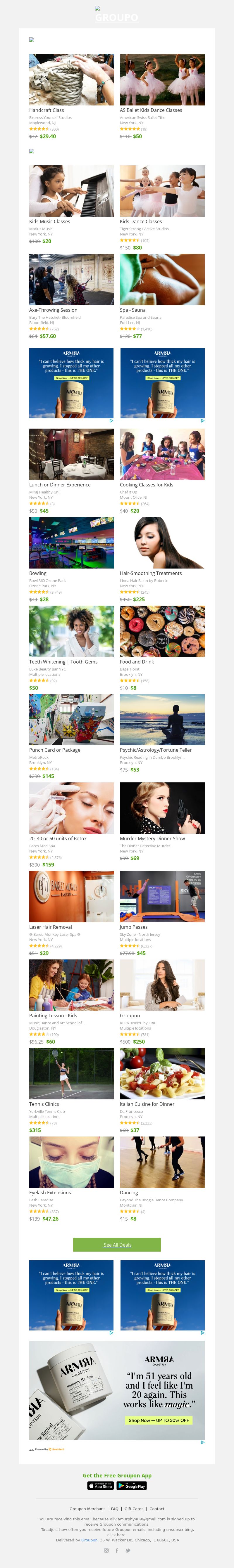View AS Ballet Kids Dance Classes deal
The height and width of the screenshot is (1568, 234).
tap(162, 80)
